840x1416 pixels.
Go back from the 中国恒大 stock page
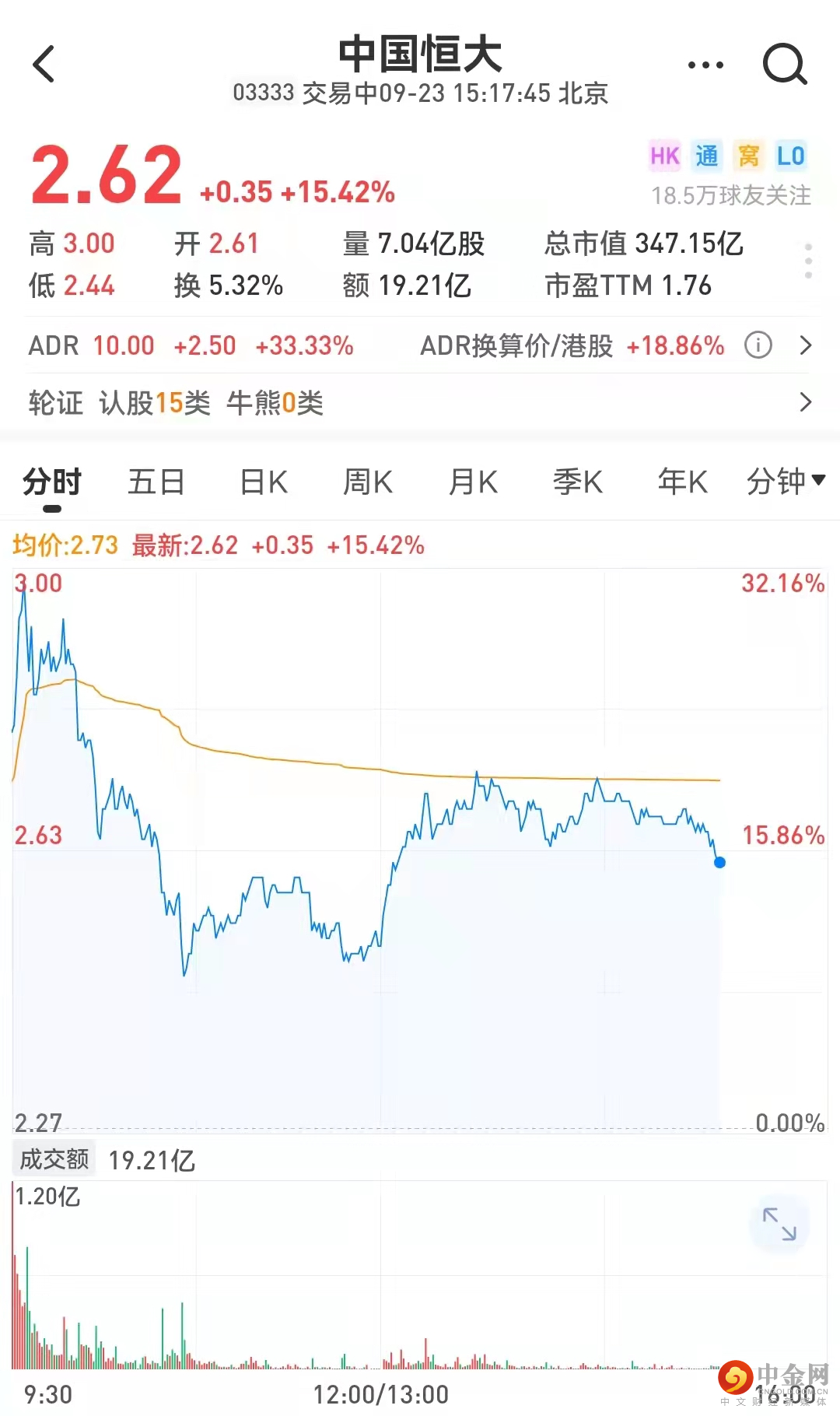pos(44,64)
